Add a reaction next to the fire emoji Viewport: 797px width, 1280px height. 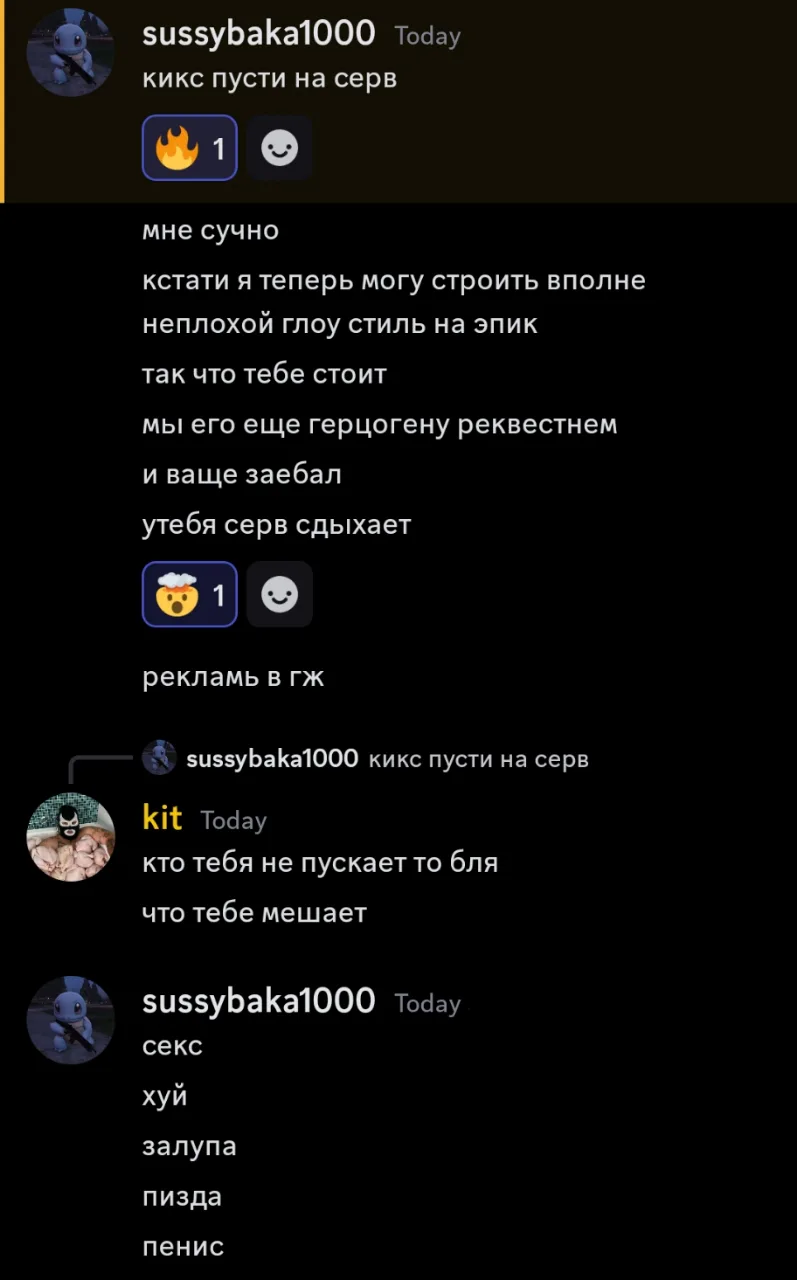279,148
